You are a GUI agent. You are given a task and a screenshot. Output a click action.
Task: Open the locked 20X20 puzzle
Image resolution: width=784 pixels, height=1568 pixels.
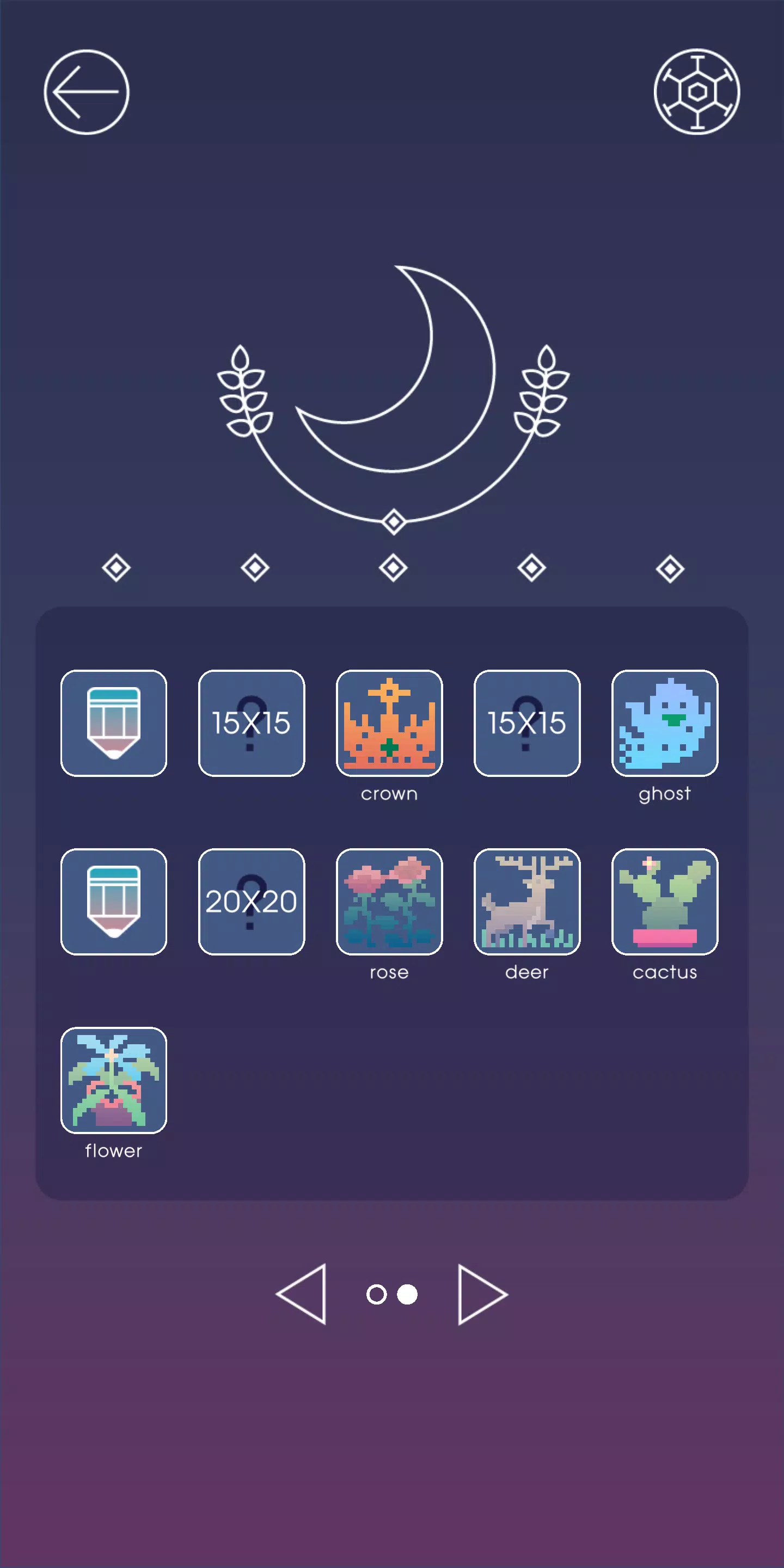pyautogui.click(x=252, y=902)
